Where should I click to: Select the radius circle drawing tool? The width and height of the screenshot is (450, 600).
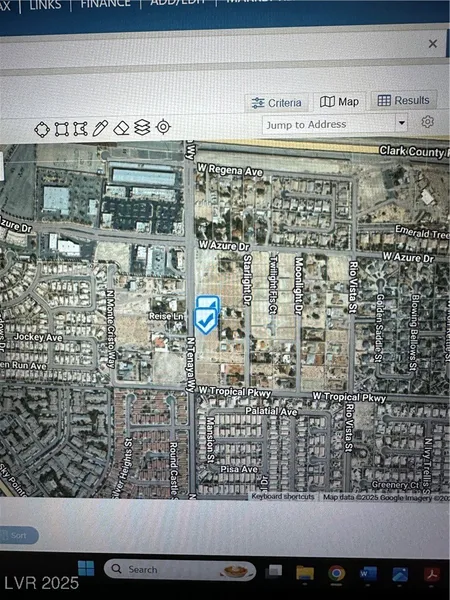point(42,129)
